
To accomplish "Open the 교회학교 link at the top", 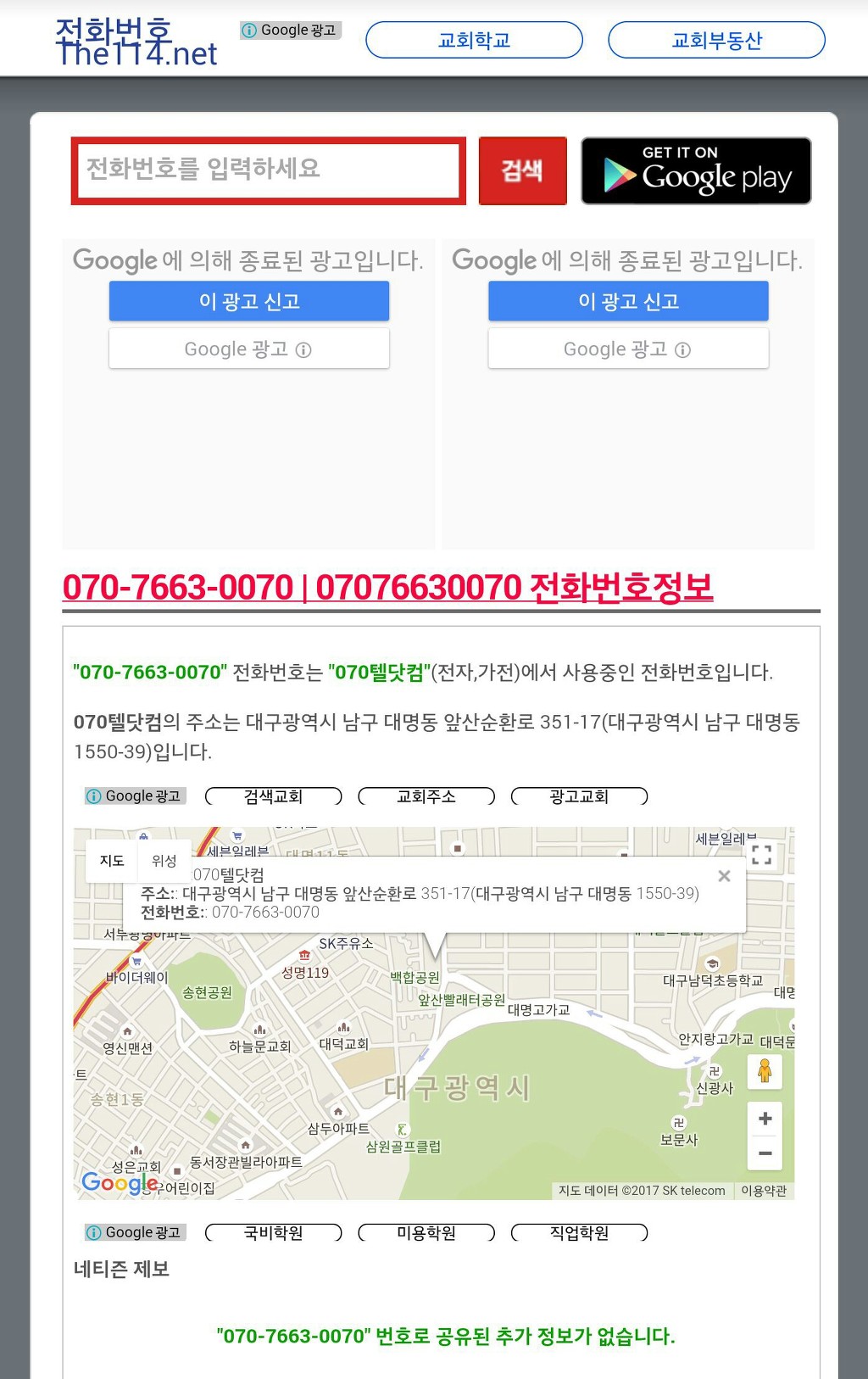I will (474, 41).
